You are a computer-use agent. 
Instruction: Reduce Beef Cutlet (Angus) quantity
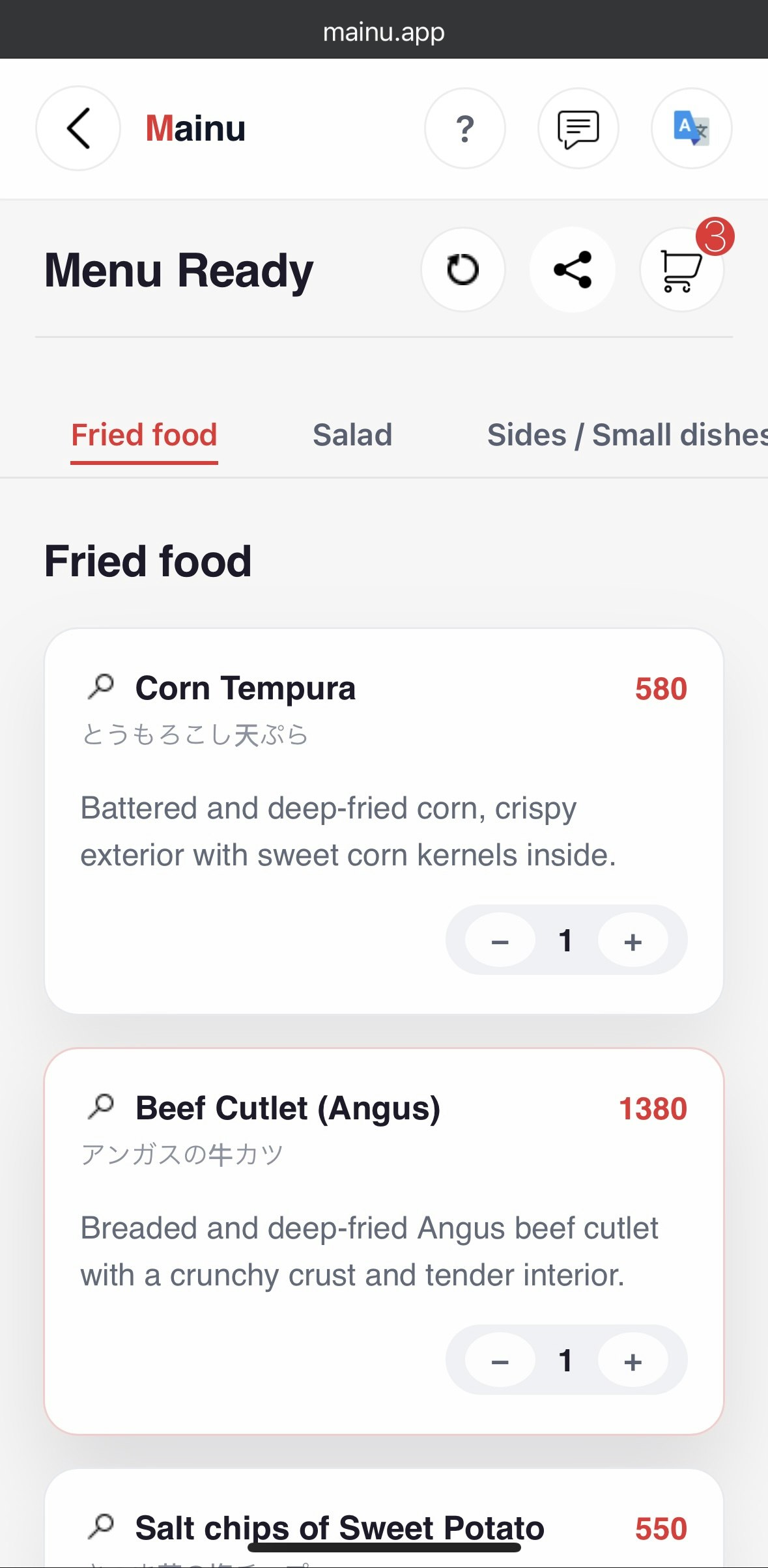point(500,1360)
